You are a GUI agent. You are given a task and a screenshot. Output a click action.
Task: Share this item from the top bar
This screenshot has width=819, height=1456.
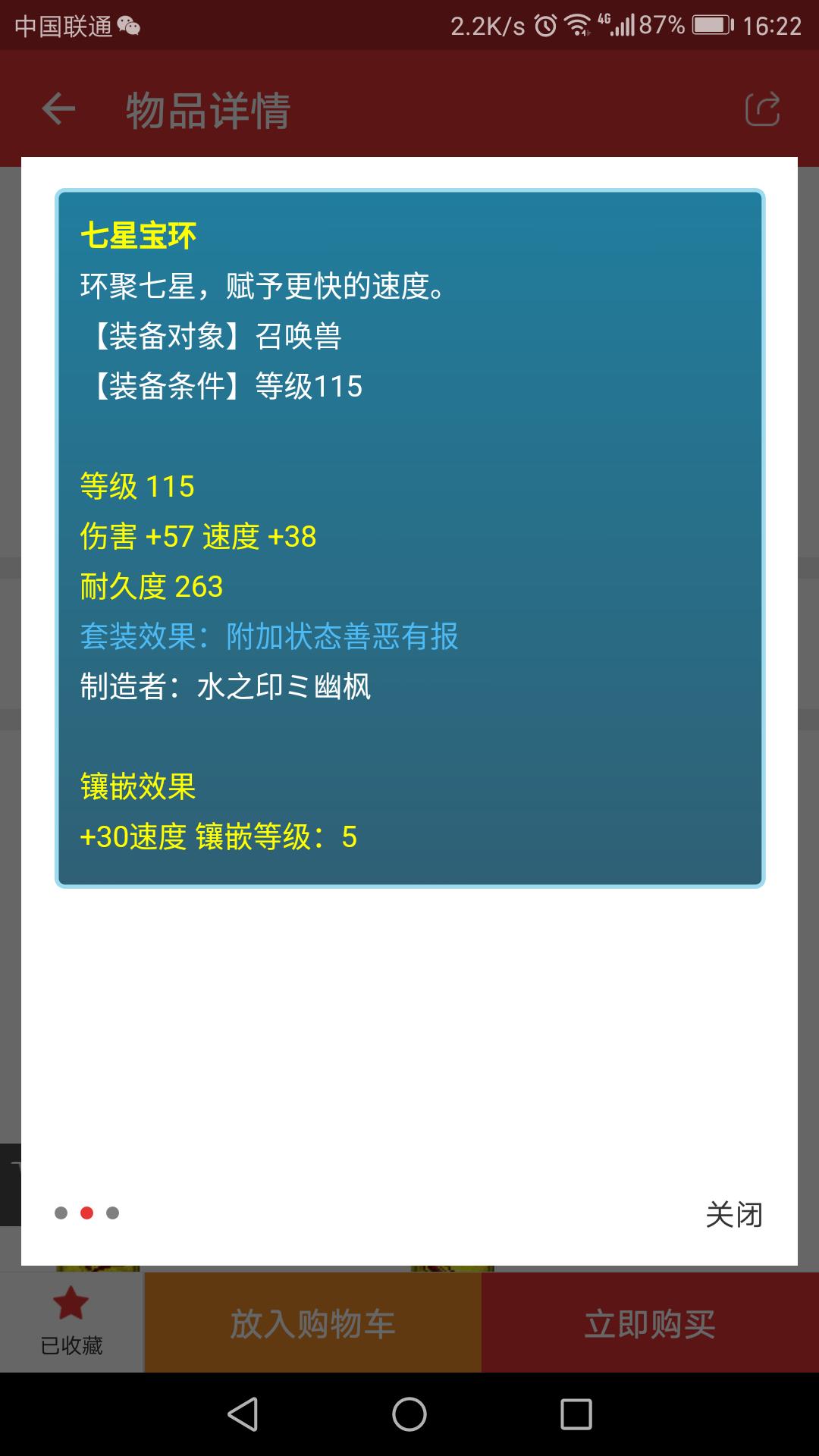tap(762, 109)
